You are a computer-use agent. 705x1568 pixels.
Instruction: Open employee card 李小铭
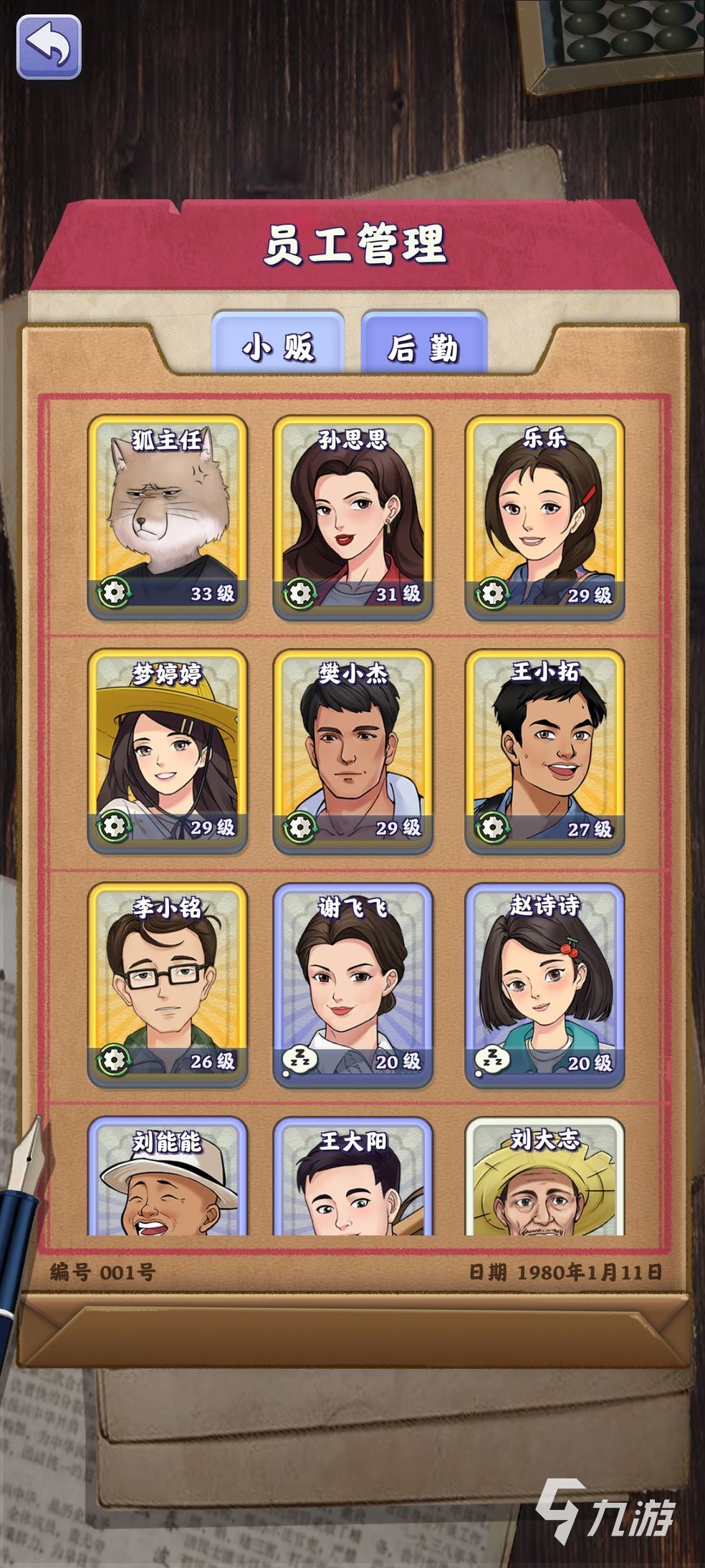(x=168, y=984)
